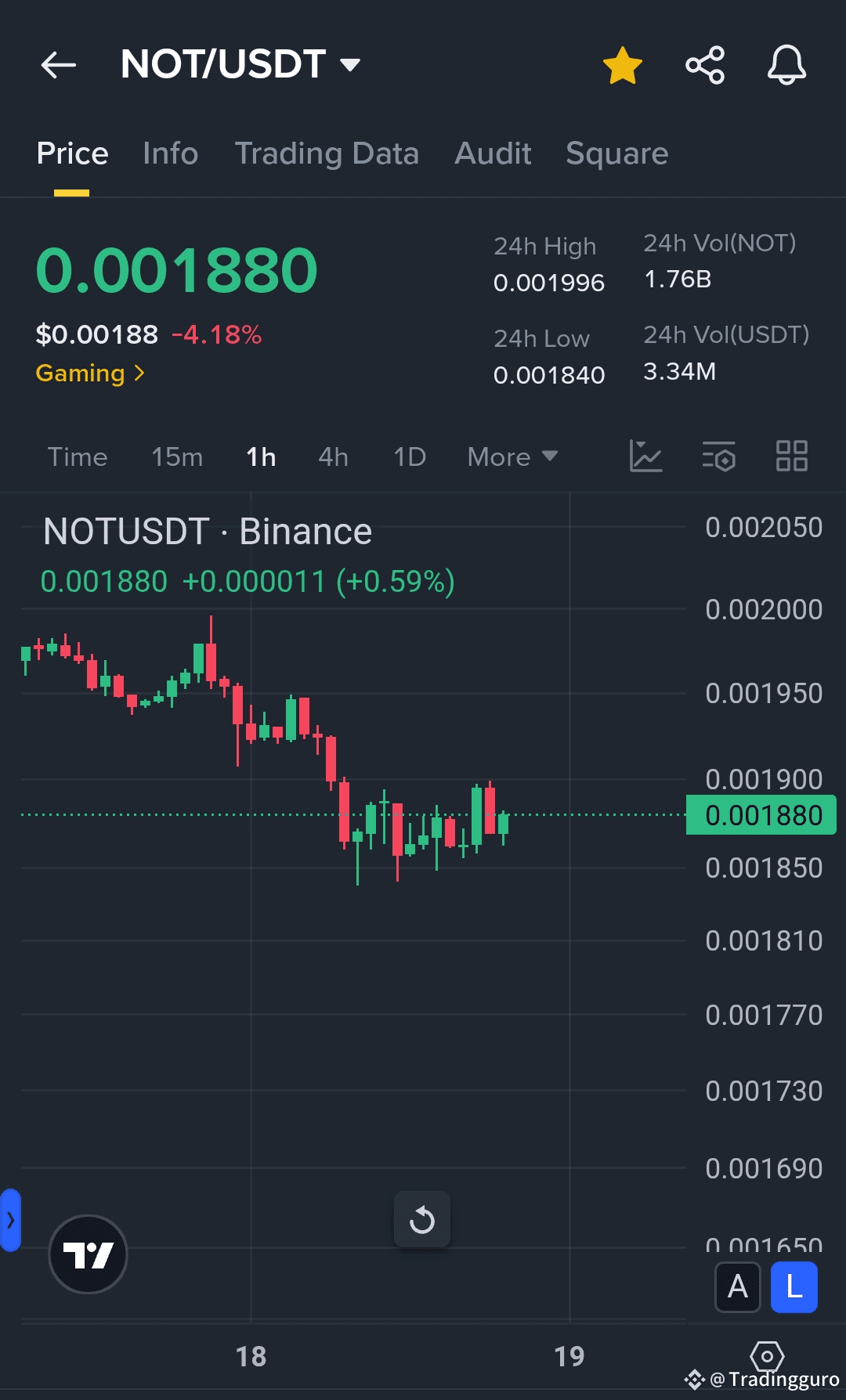Image resolution: width=846 pixels, height=1400 pixels.
Task: Reset the chart view
Action: point(422,1219)
